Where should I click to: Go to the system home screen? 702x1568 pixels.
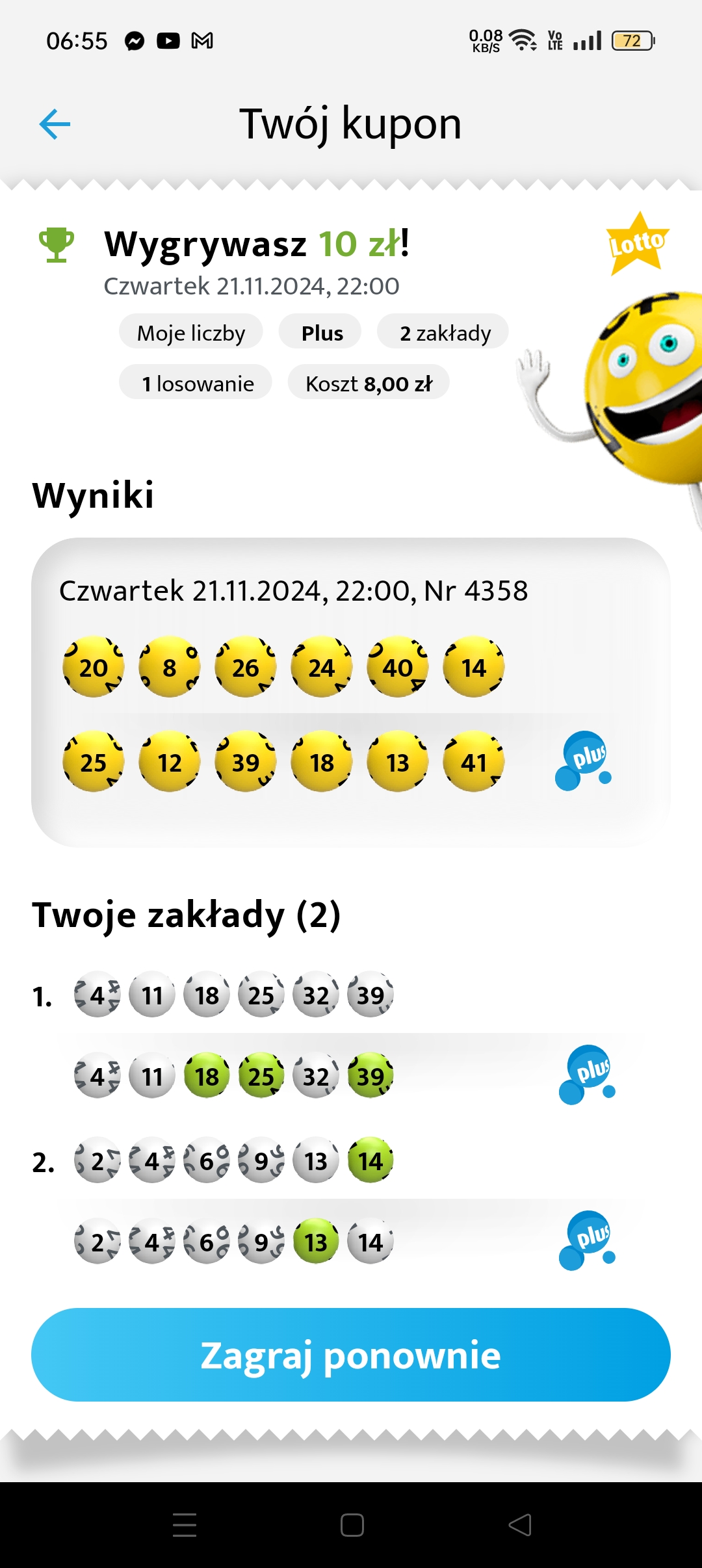(352, 1524)
